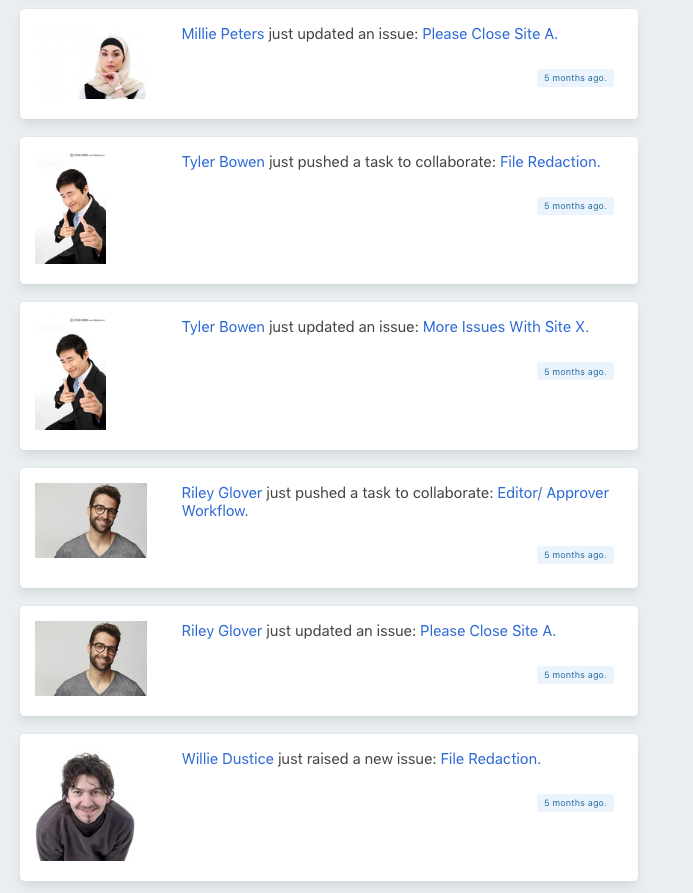Open Please Close Site A from Millie's update

(489, 34)
